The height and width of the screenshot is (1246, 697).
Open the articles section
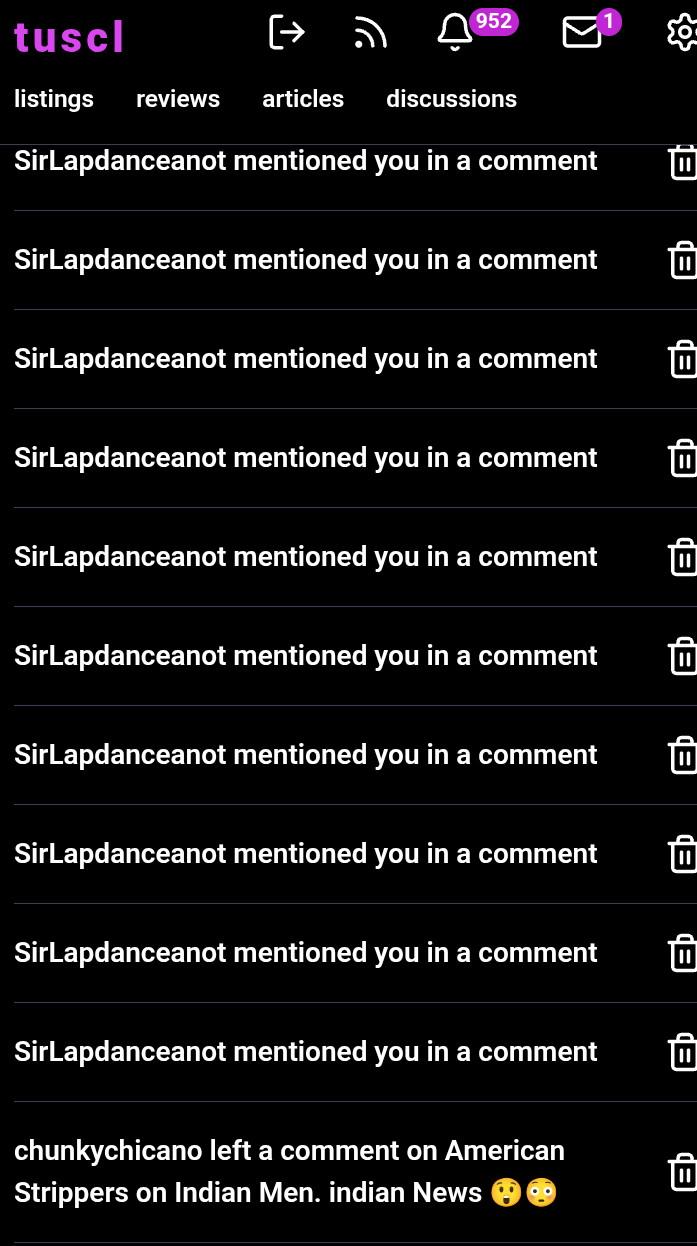[x=303, y=99]
